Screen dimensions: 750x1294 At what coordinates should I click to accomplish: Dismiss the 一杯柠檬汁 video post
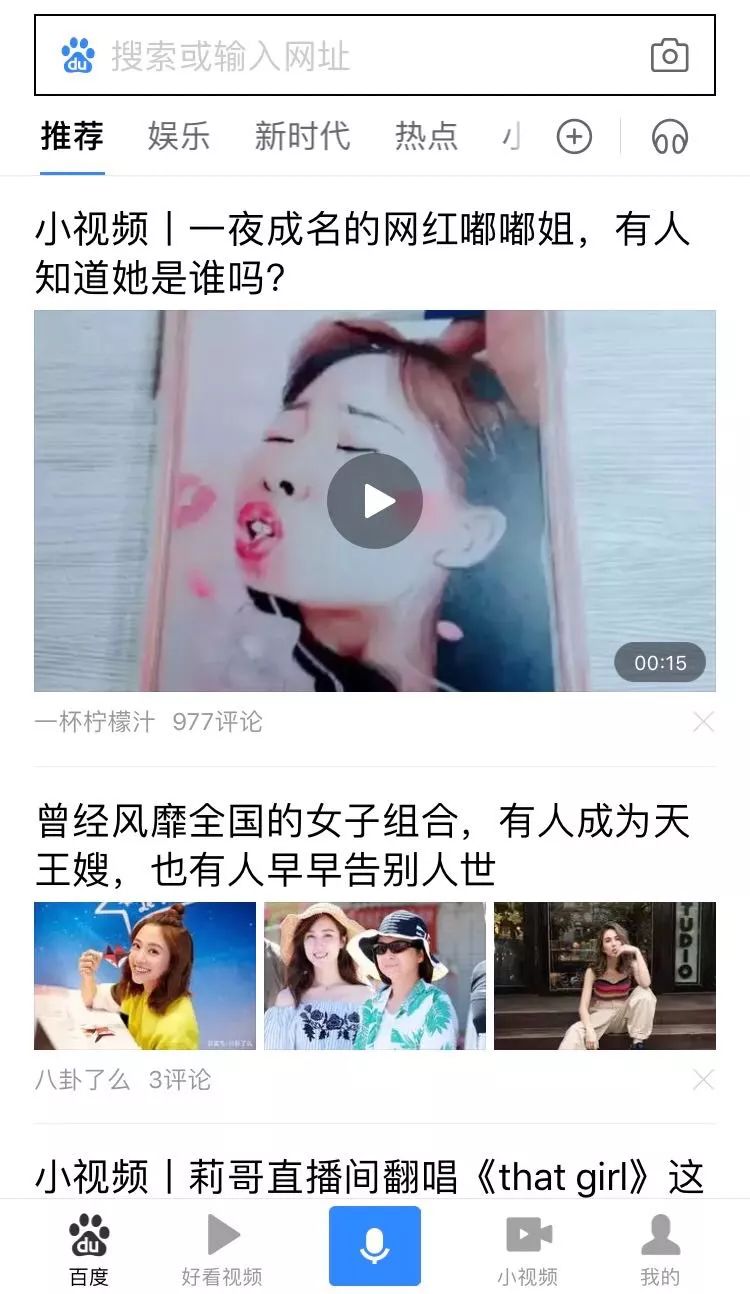pyautogui.click(x=703, y=721)
